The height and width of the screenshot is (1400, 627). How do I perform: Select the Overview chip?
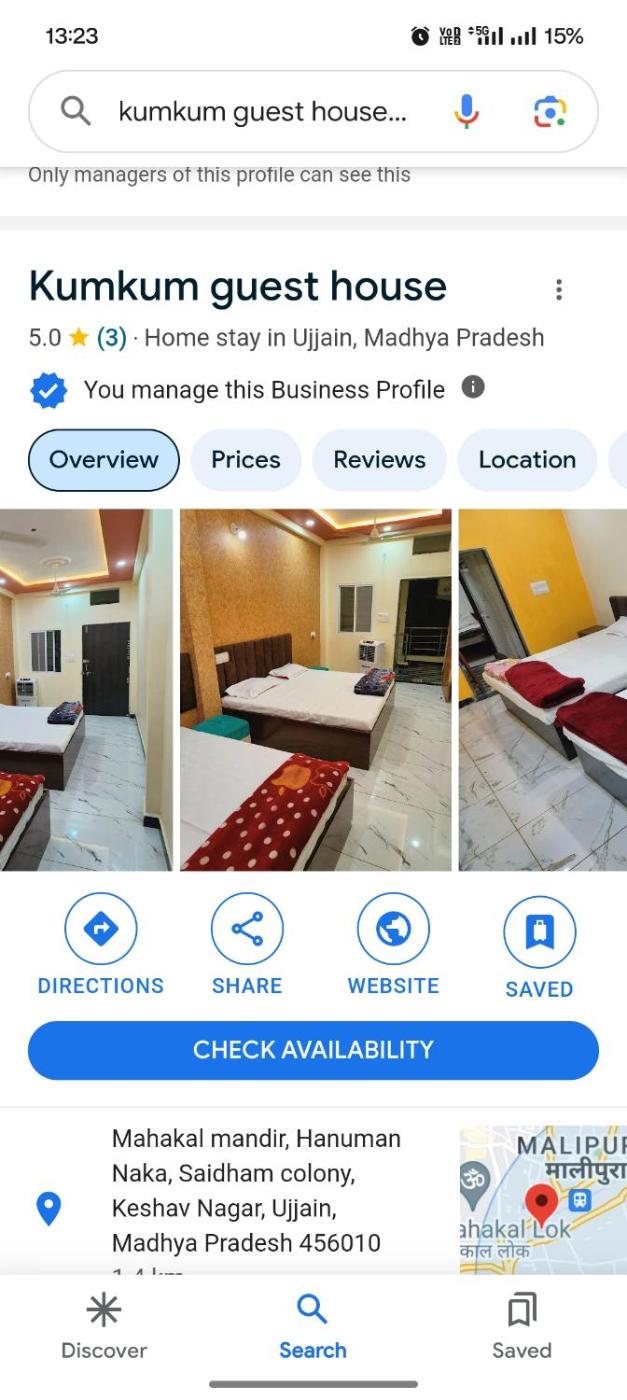click(104, 460)
